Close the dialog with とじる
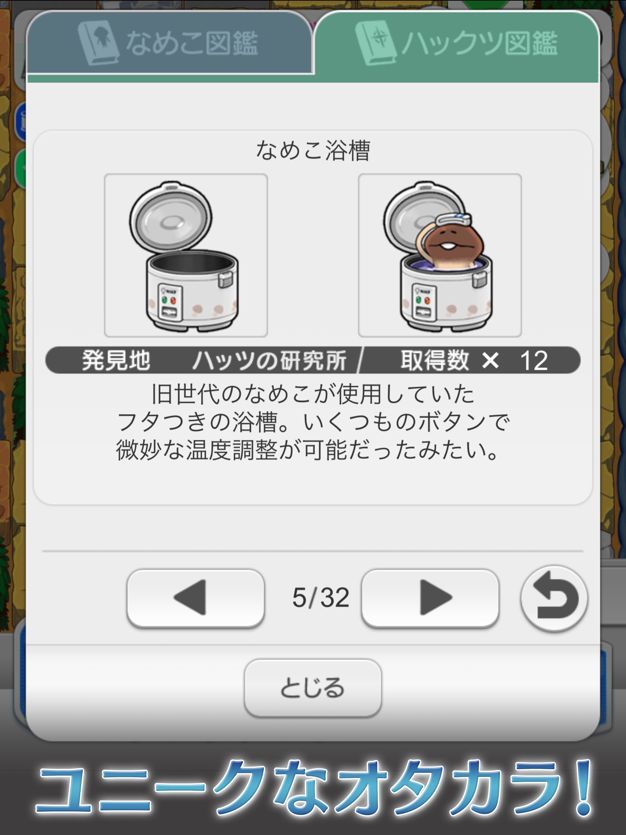 313,687
